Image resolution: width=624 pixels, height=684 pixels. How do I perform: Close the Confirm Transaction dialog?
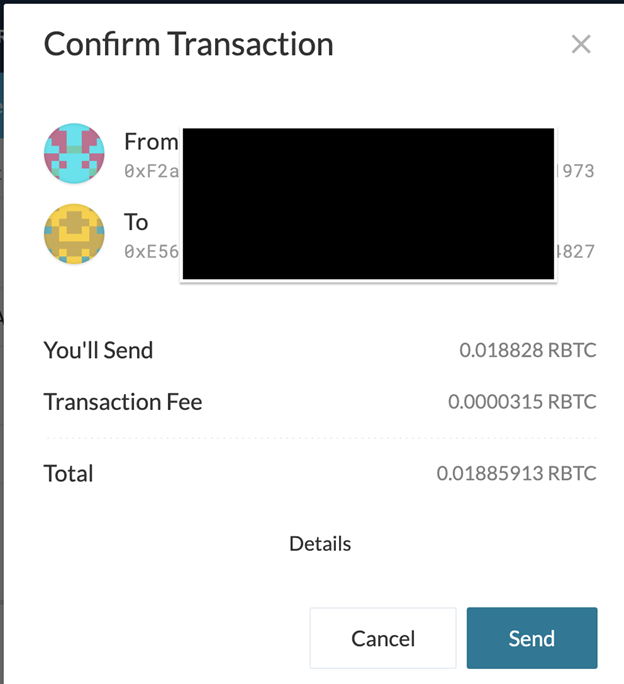tap(581, 44)
